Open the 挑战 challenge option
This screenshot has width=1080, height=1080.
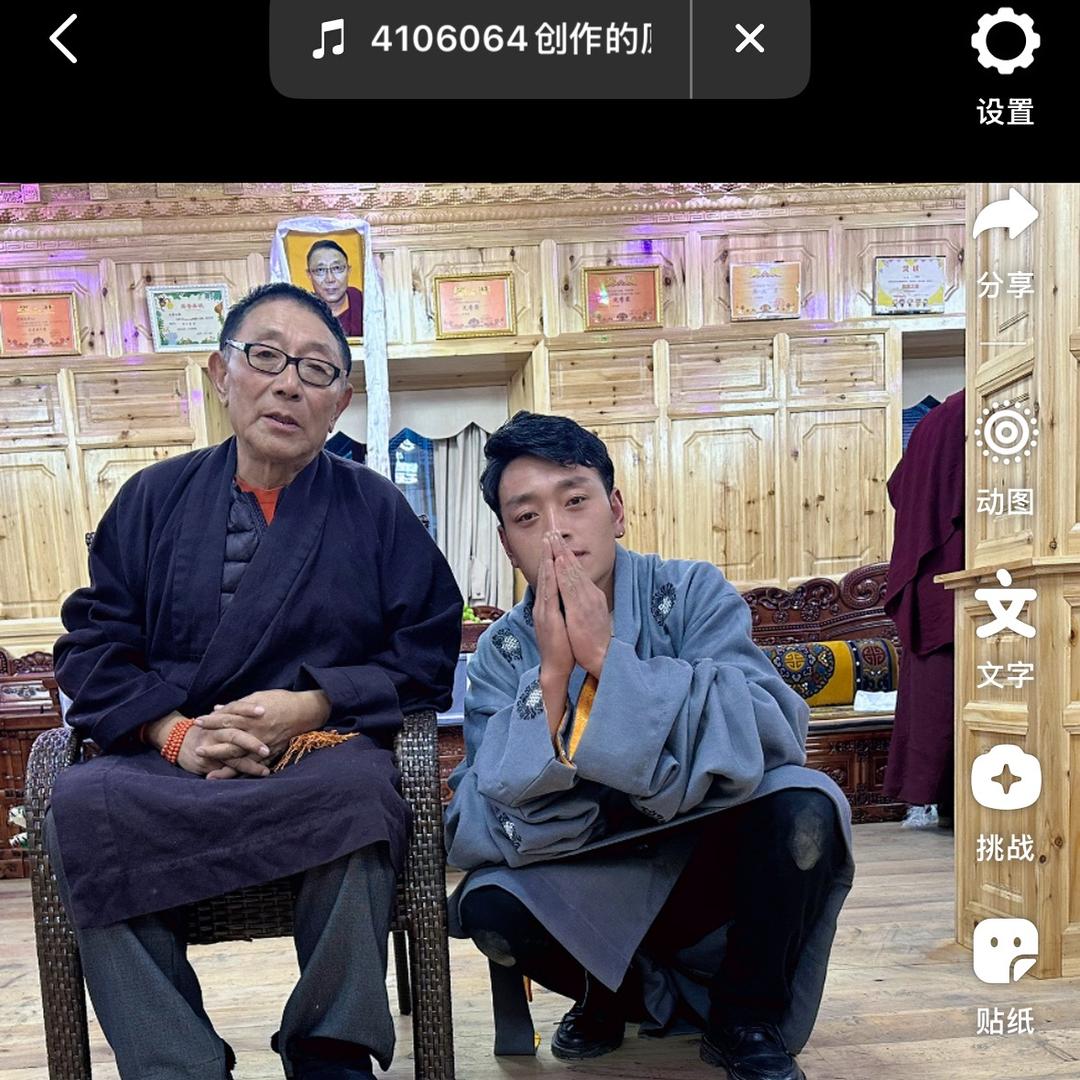tap(1005, 779)
